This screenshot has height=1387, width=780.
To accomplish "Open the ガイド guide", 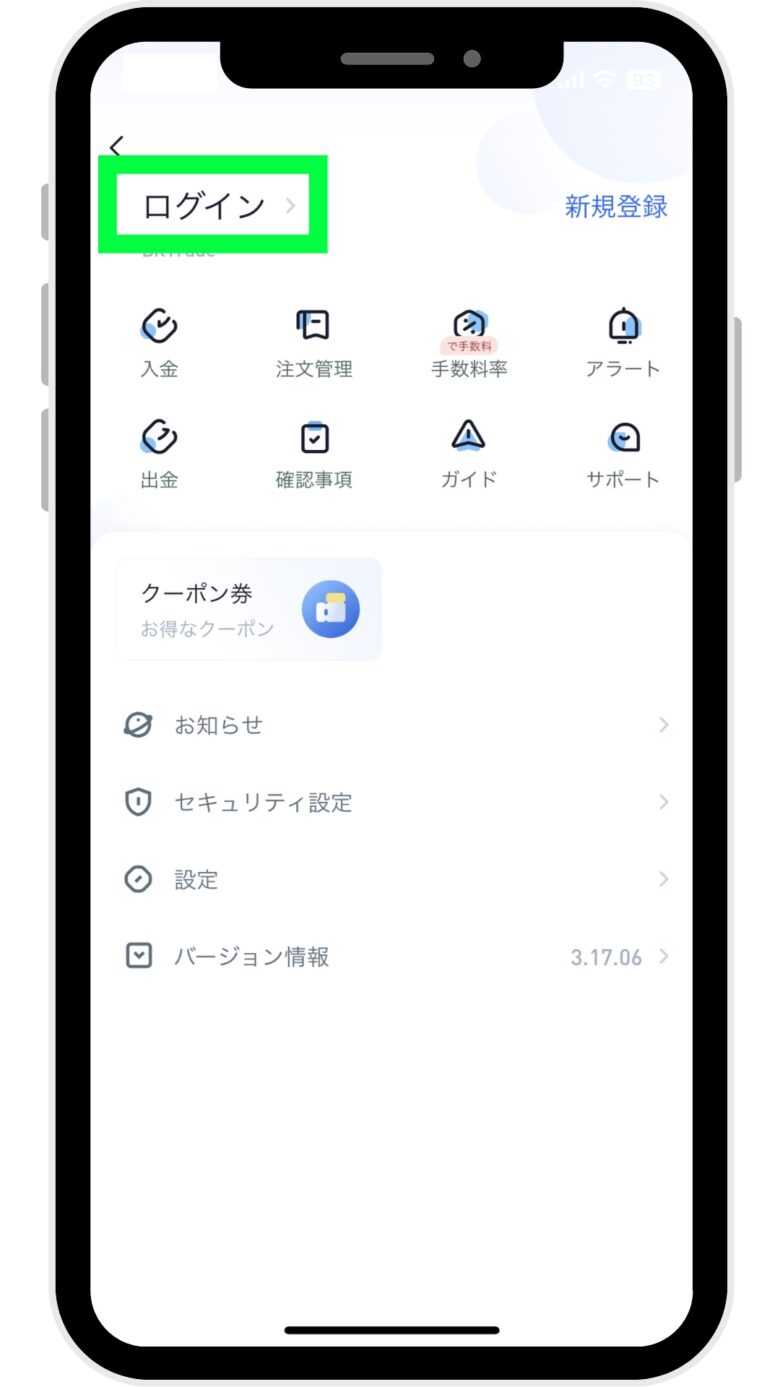I will point(469,454).
